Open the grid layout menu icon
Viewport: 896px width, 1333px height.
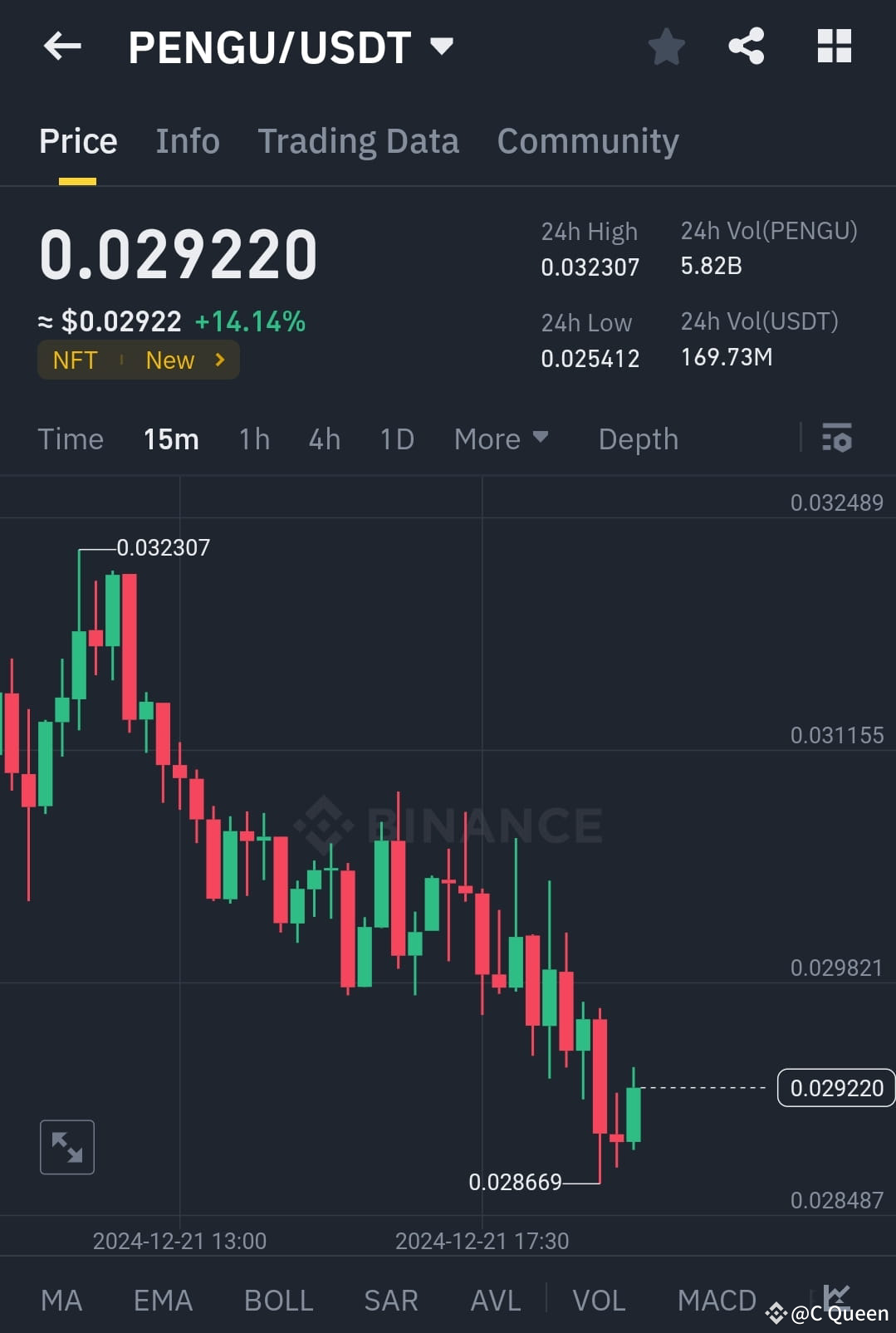tap(834, 47)
